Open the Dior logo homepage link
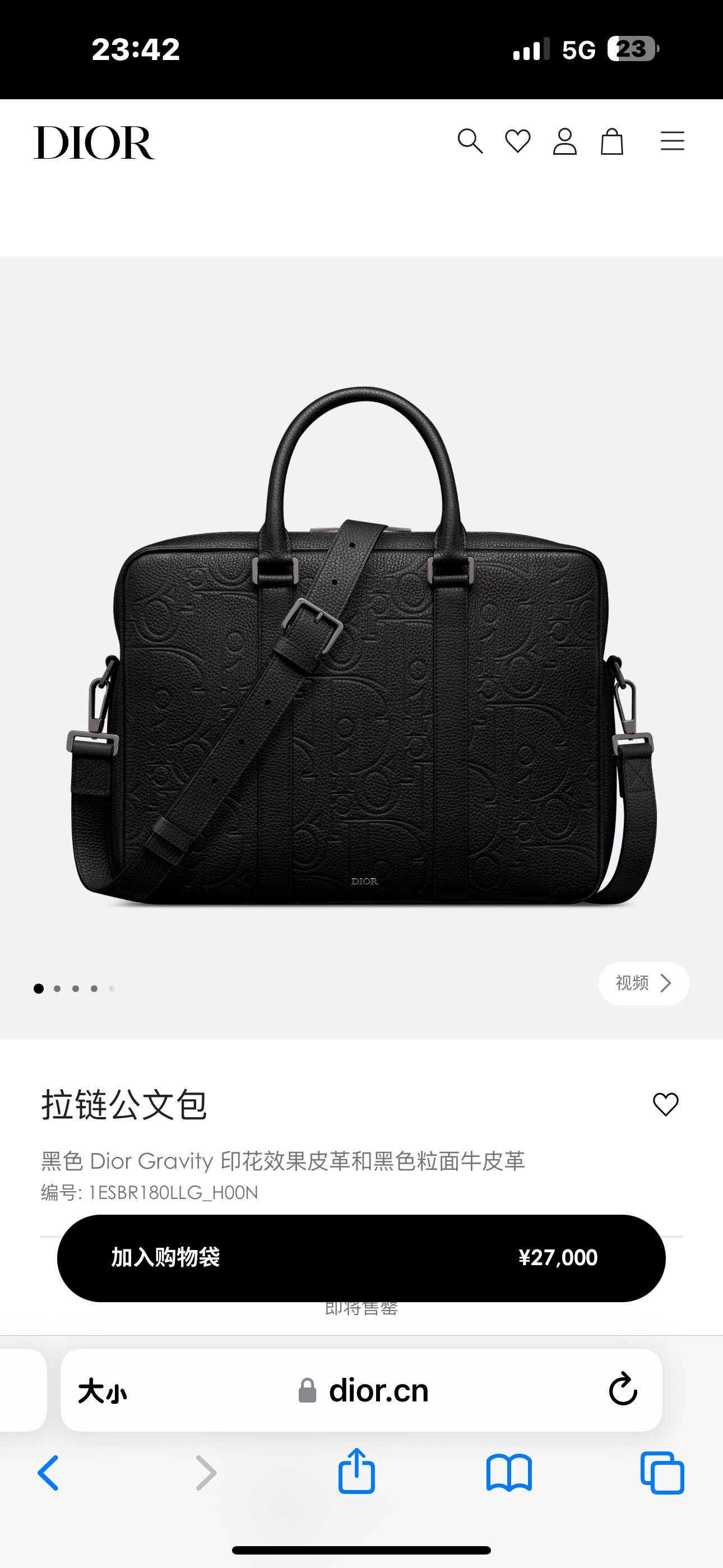 (x=94, y=142)
